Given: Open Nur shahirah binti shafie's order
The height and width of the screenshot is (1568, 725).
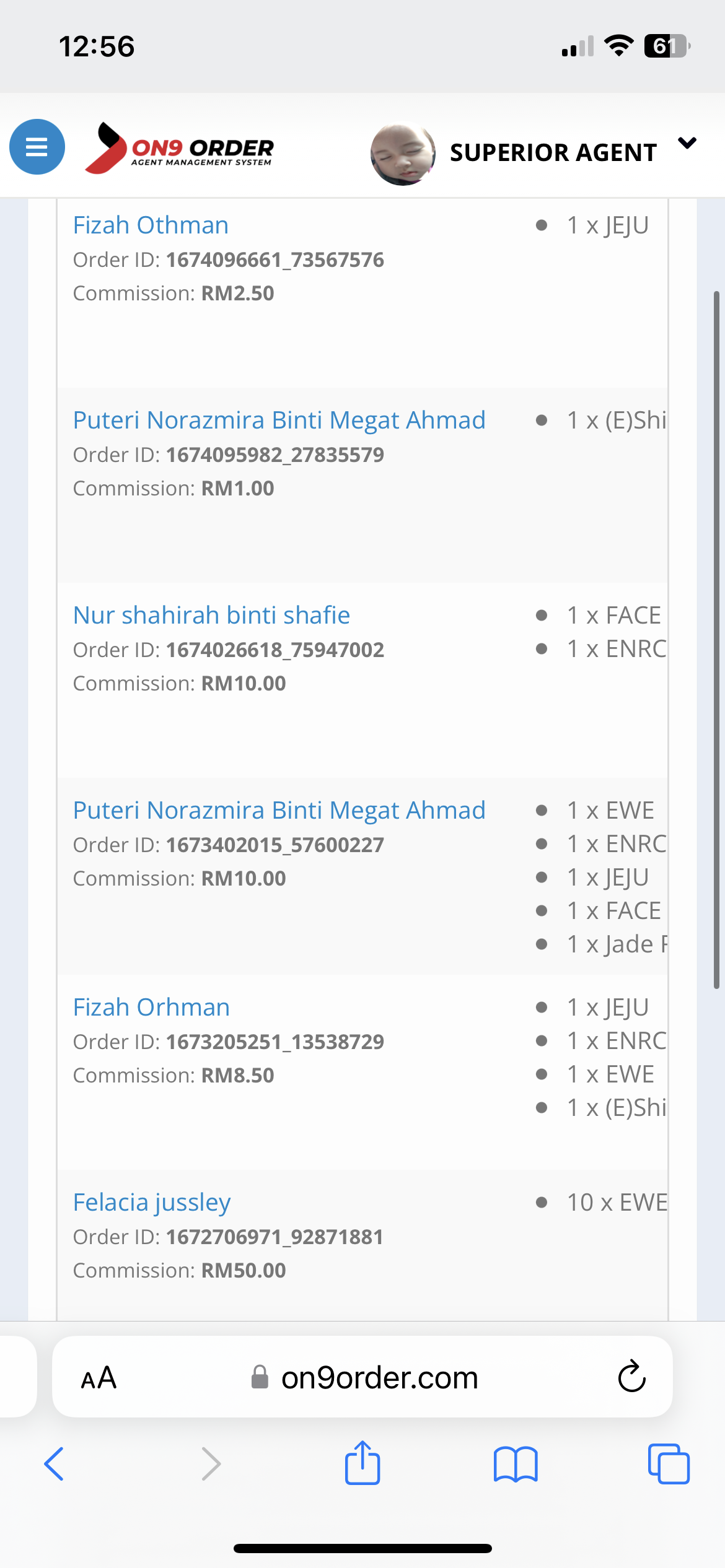Looking at the screenshot, I should 211,615.
